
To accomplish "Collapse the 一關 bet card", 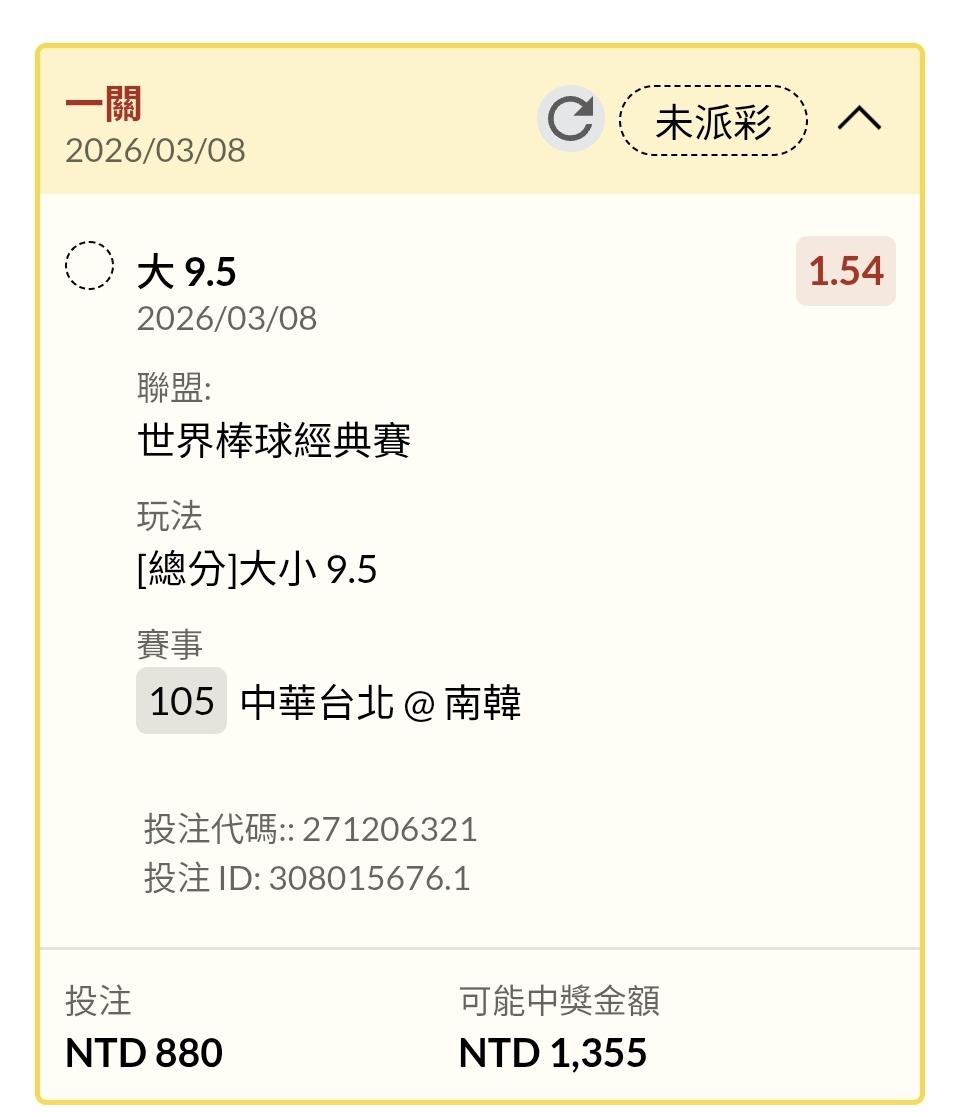I will [859, 120].
